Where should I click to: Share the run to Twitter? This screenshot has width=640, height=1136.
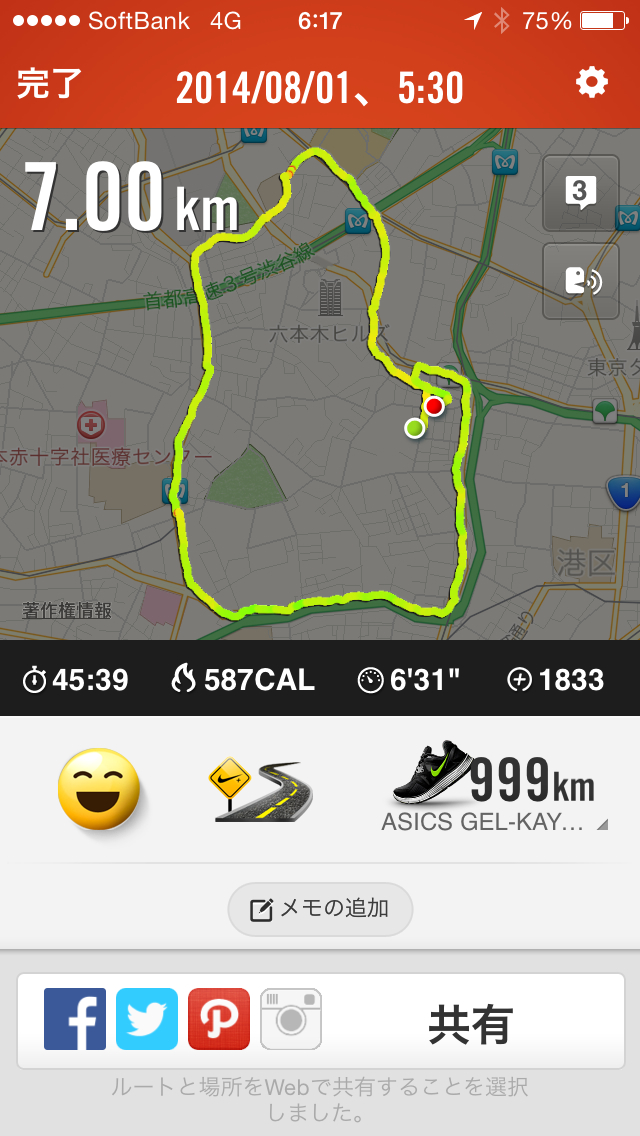point(147,1019)
